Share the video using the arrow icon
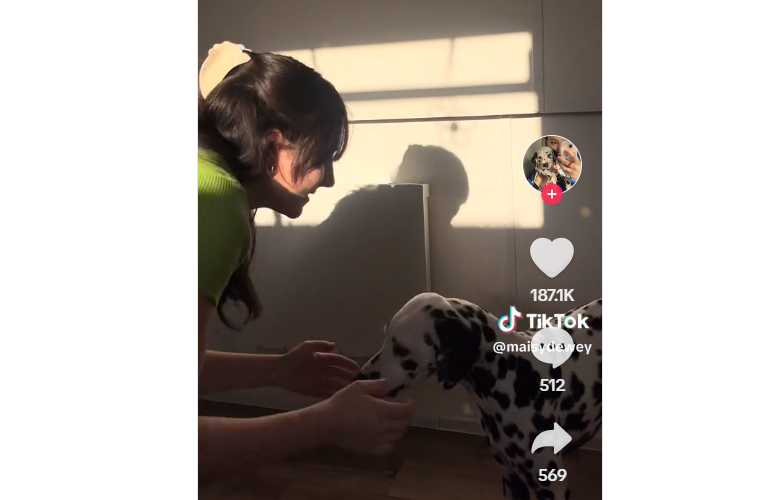This screenshot has height=500, width=763. pos(551,440)
